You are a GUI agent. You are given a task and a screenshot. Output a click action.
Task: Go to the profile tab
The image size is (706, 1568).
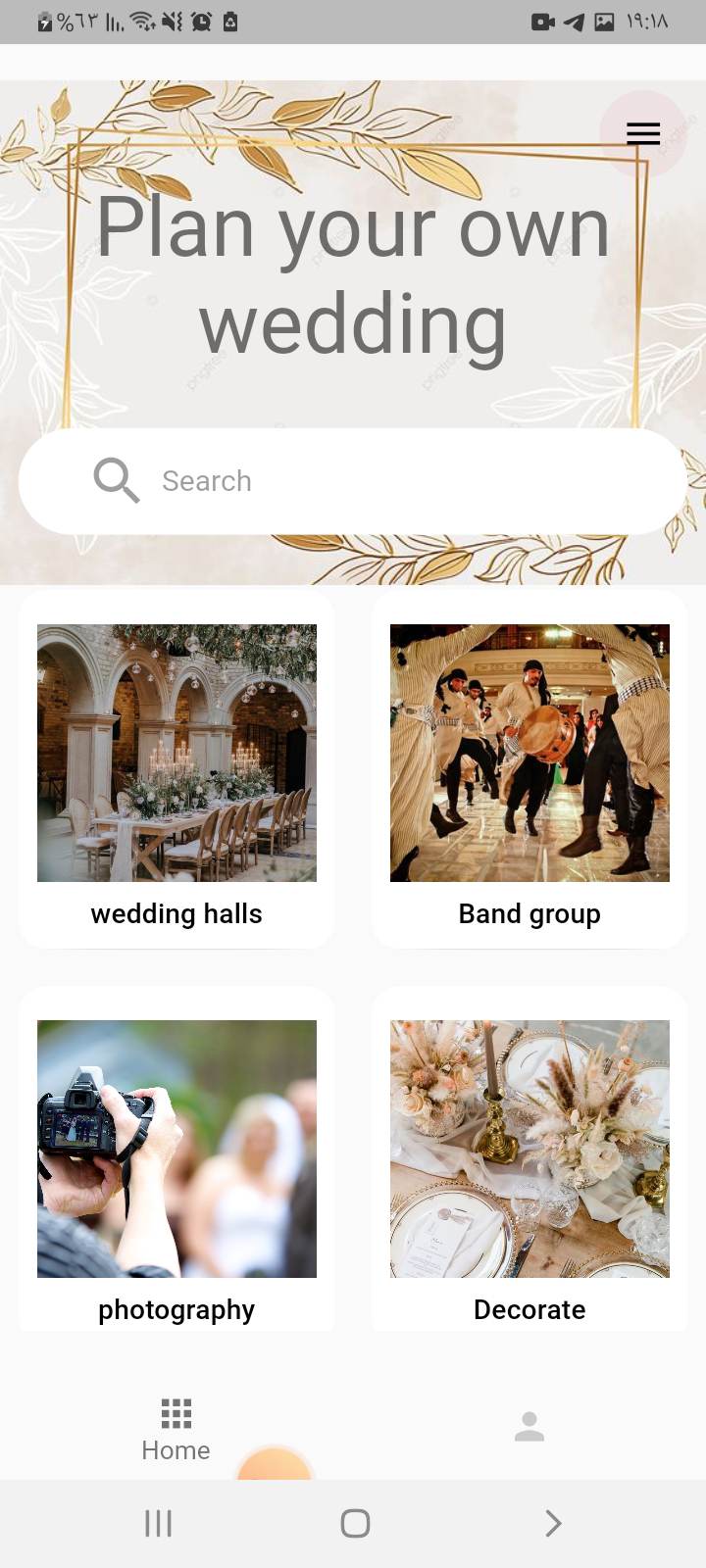click(x=529, y=1427)
